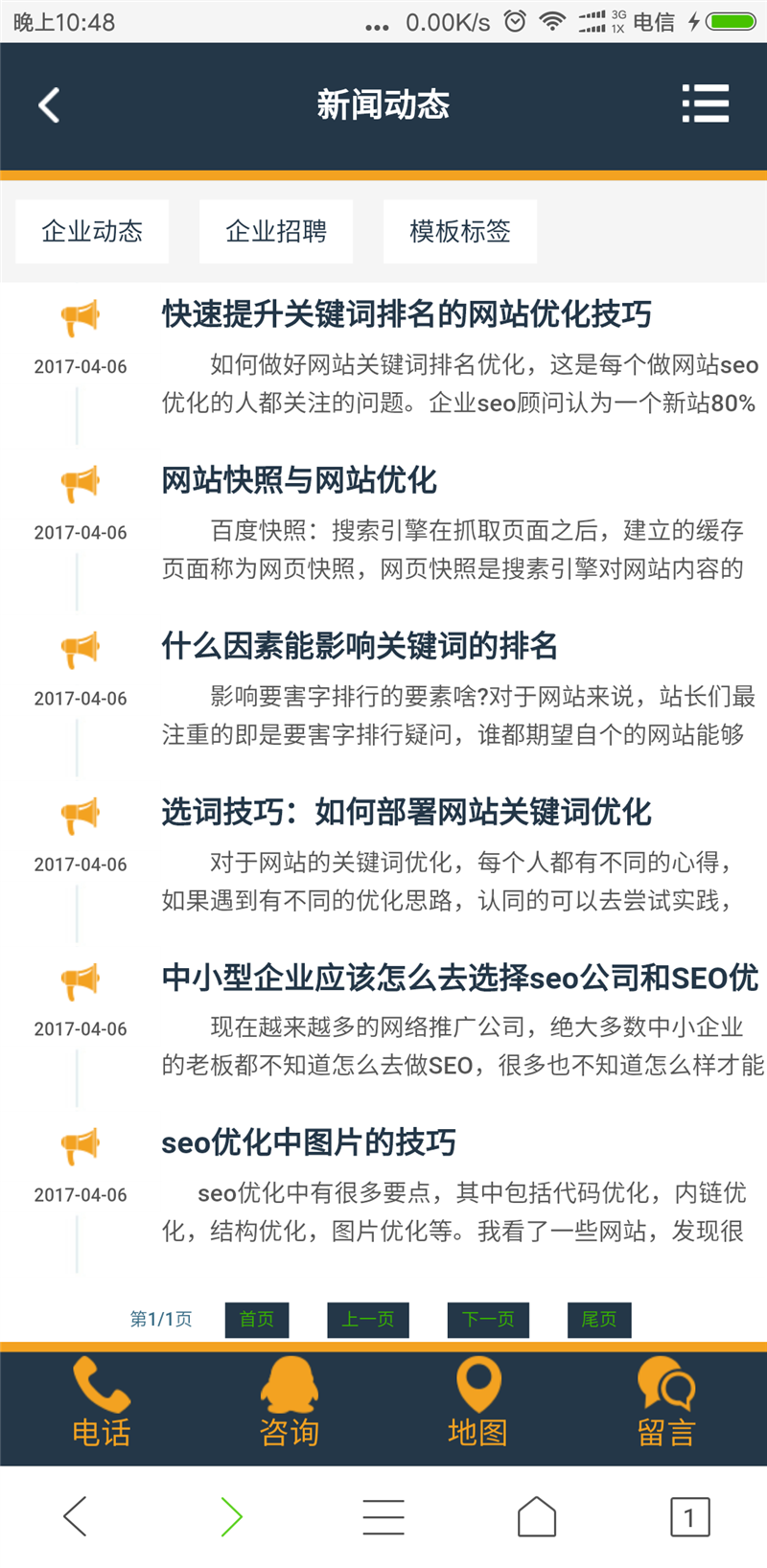
Task: View article 选词技巧：如何部署网站关键词优化
Action: [407, 812]
